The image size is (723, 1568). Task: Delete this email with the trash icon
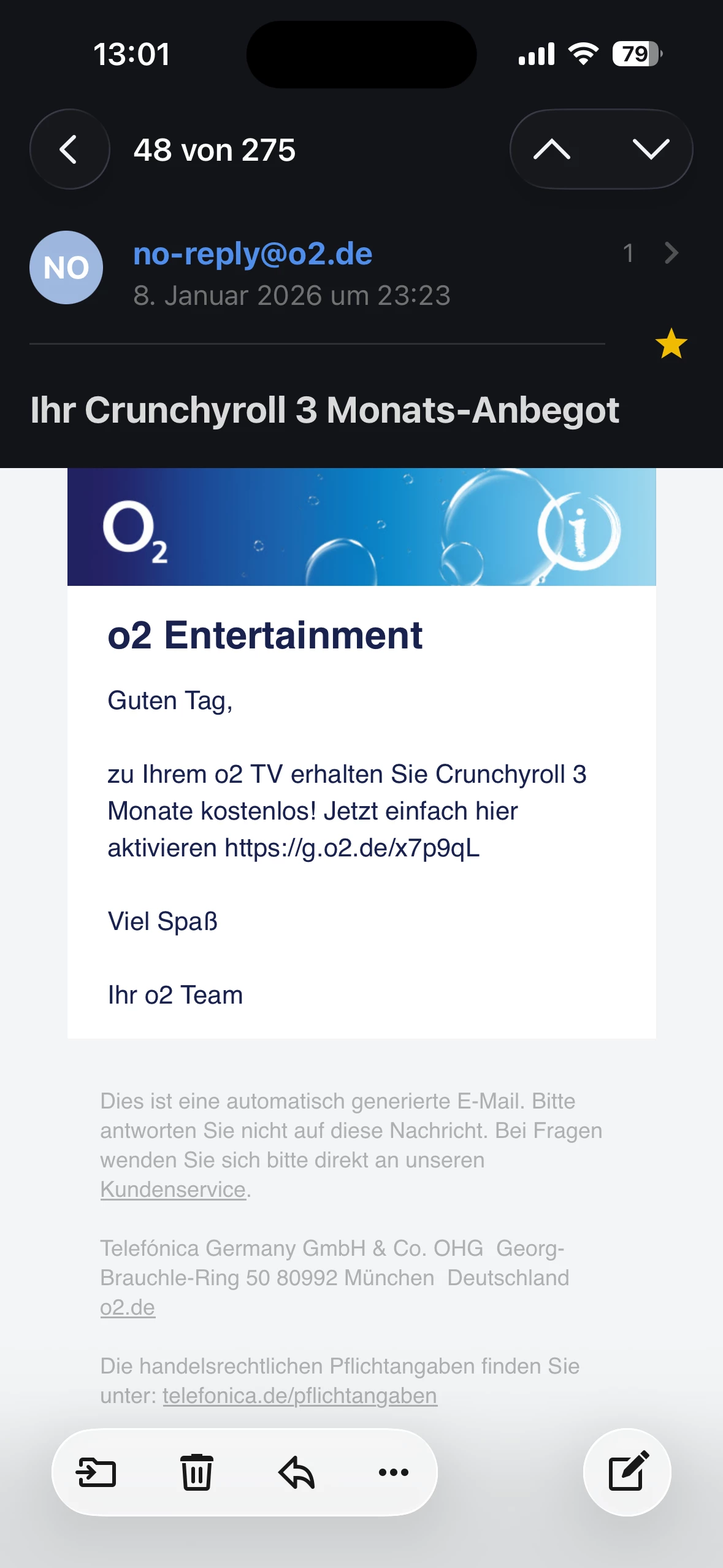click(x=196, y=1472)
